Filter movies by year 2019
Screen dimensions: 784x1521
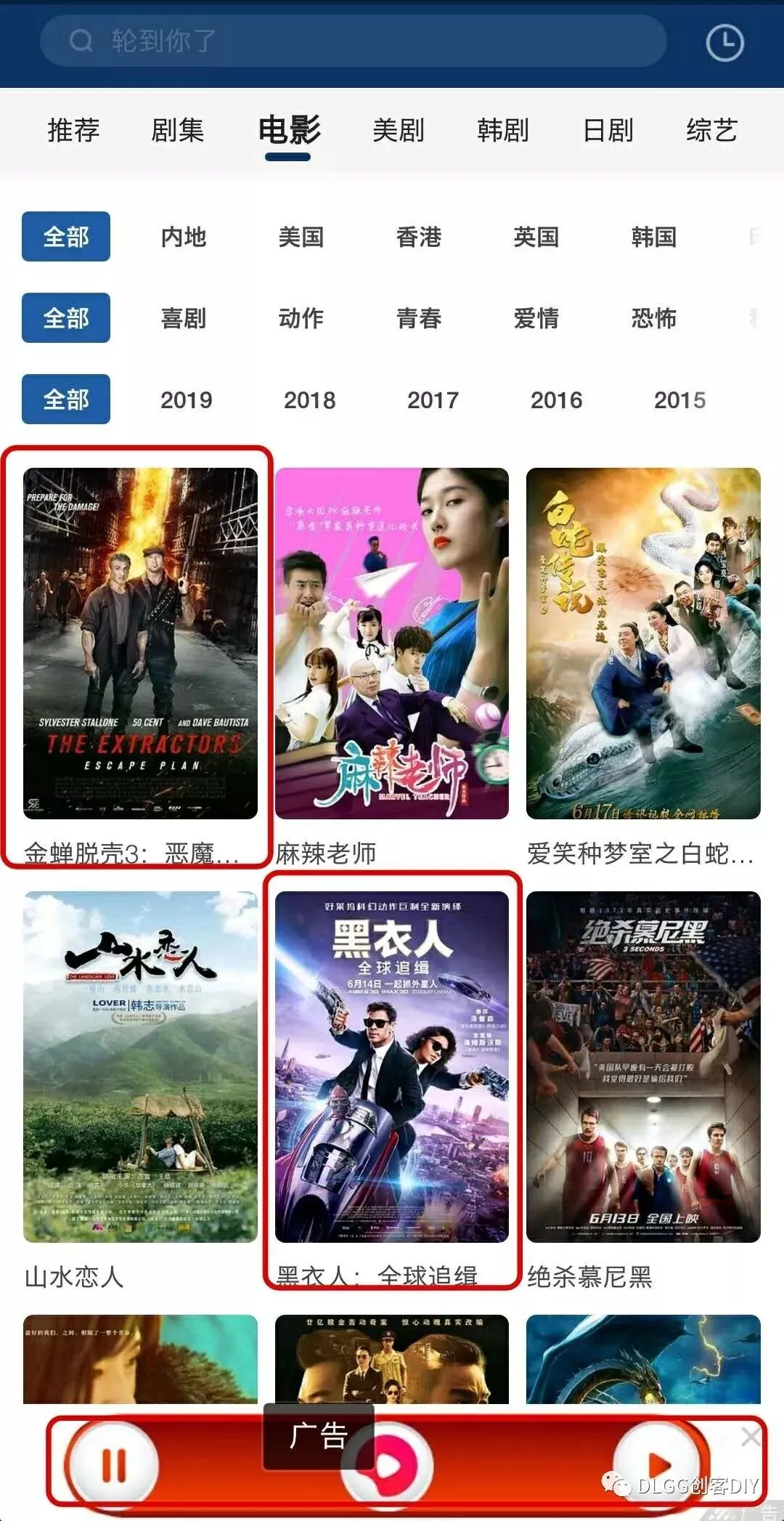(187, 399)
